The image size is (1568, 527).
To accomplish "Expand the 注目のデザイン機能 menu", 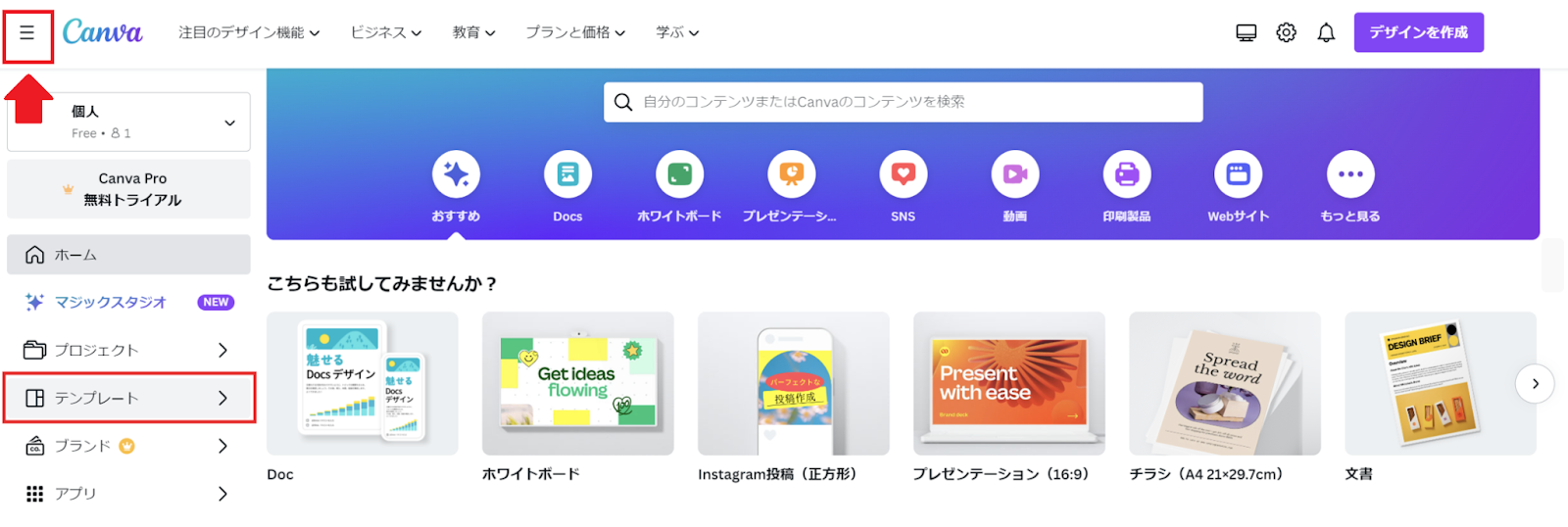I will [249, 32].
